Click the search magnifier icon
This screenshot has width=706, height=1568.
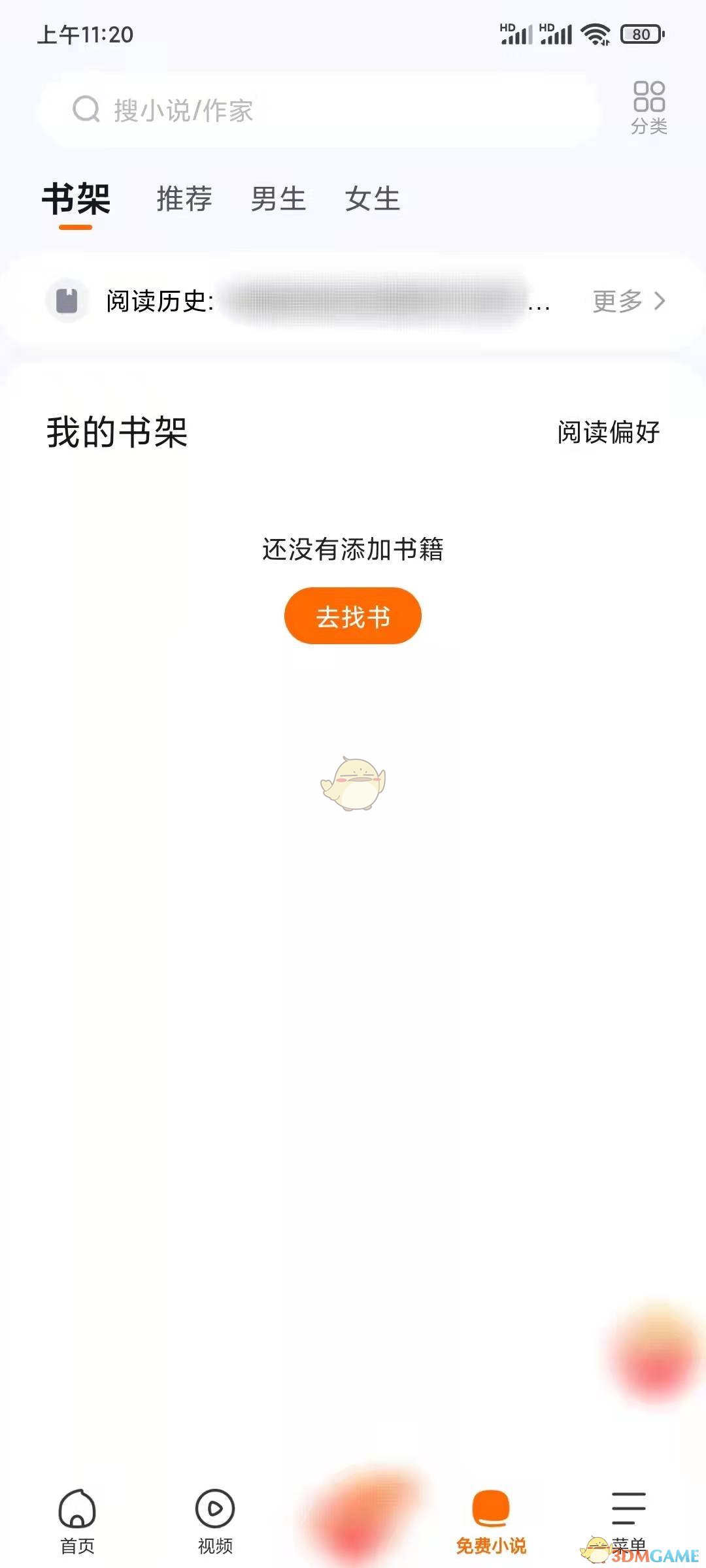click(86, 110)
